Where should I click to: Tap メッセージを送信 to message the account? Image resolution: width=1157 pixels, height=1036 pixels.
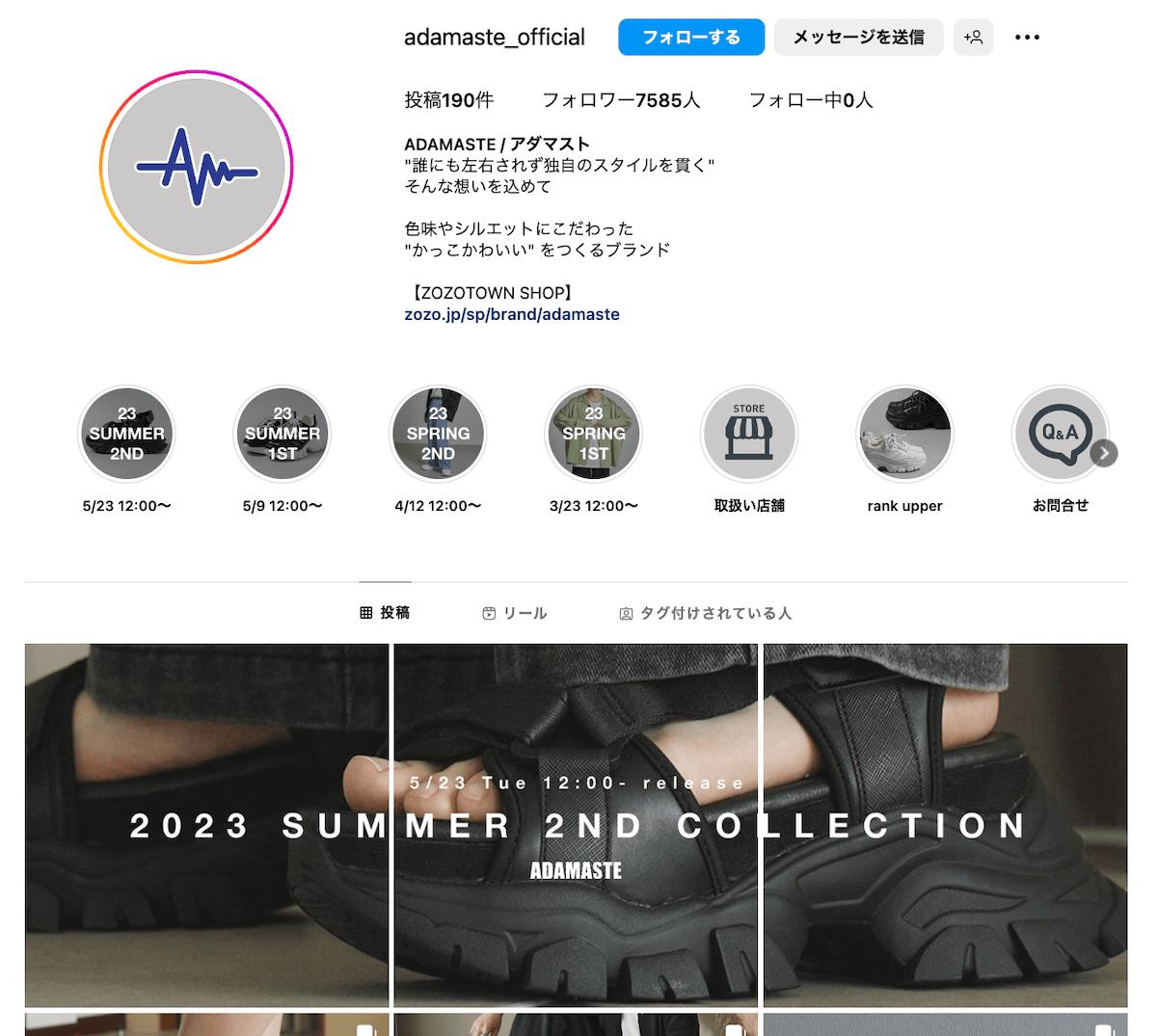(x=858, y=38)
